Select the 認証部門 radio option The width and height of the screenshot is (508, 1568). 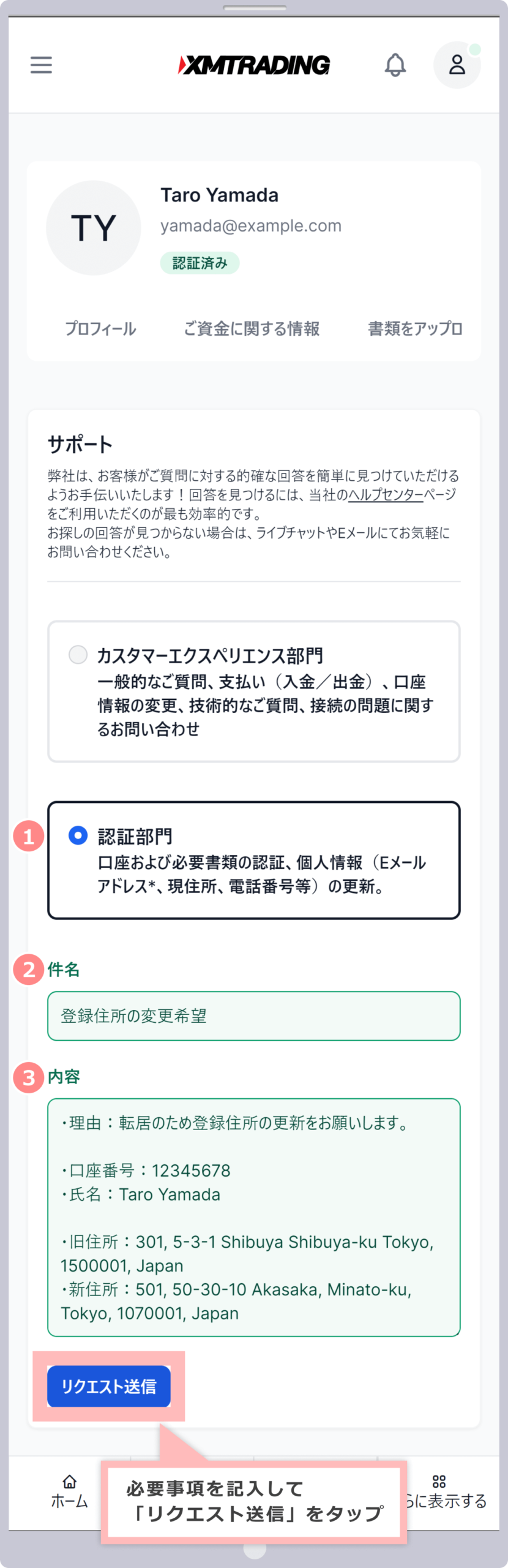coord(78,835)
